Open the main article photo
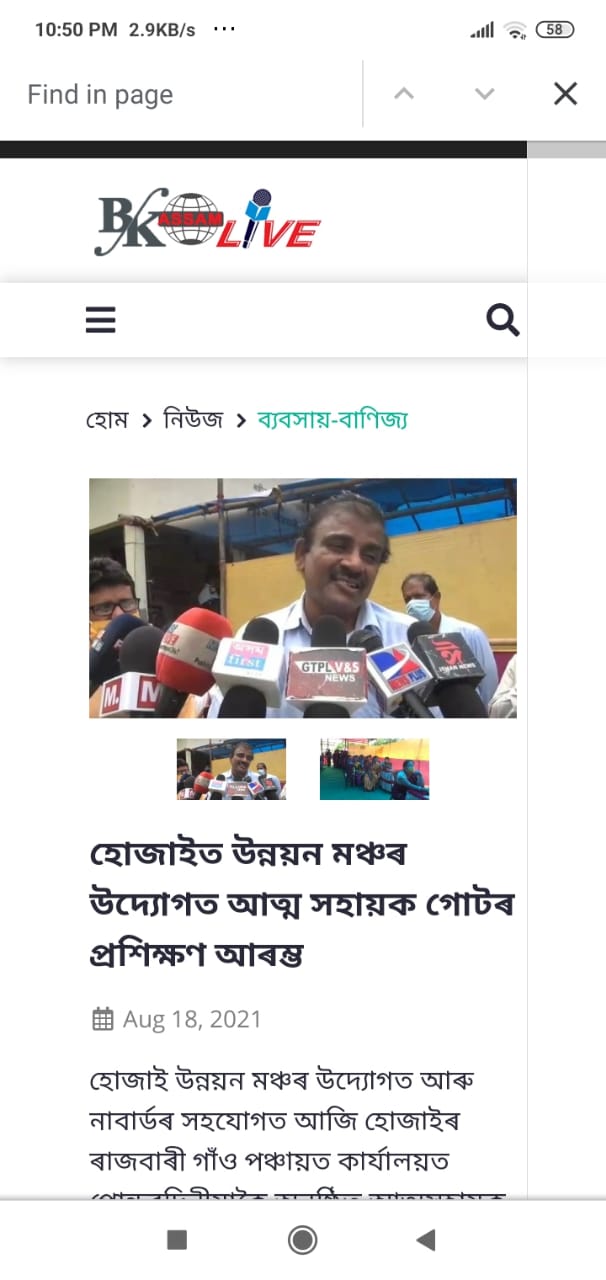The width and height of the screenshot is (606, 1280). click(303, 598)
